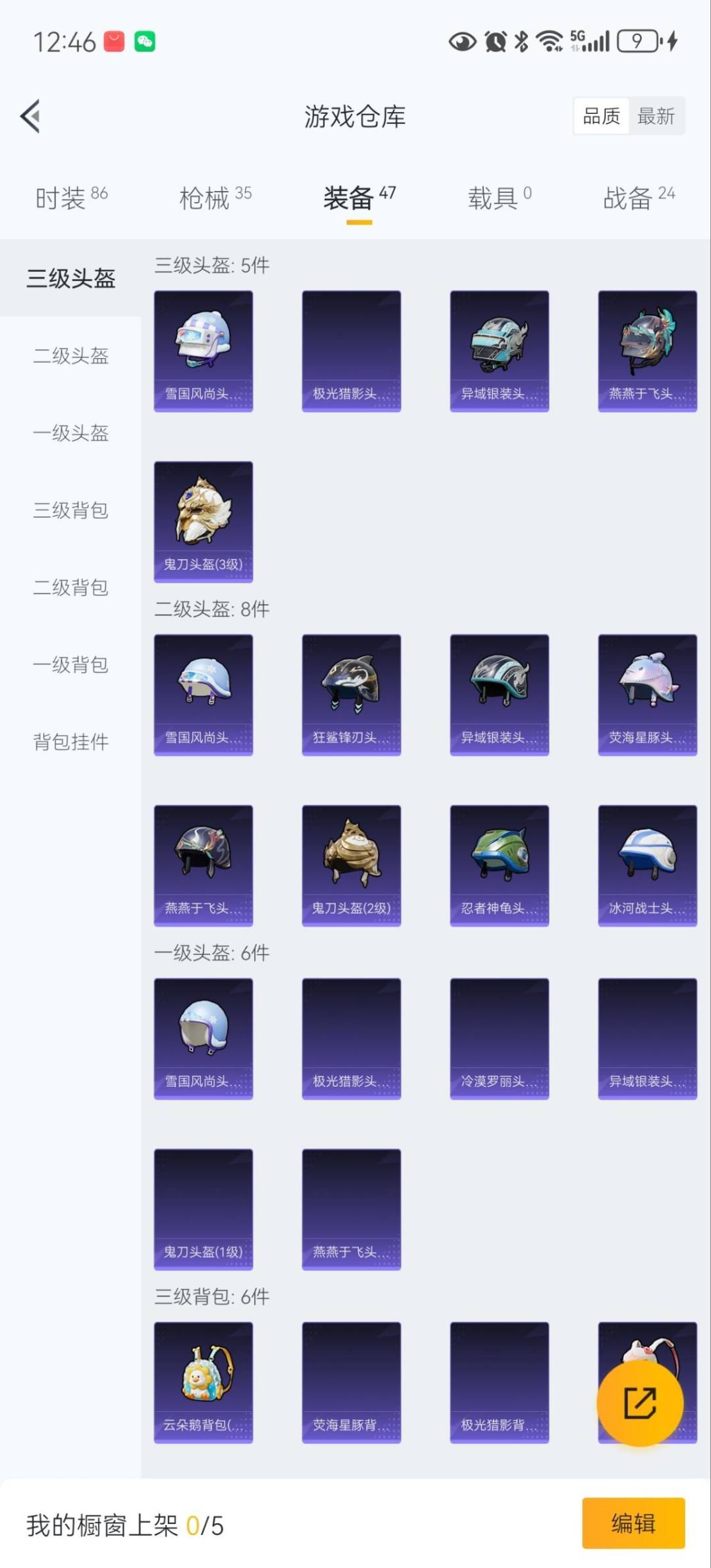Jump to 一级头盔 category
This screenshot has width=711, height=1568.
click(x=71, y=433)
